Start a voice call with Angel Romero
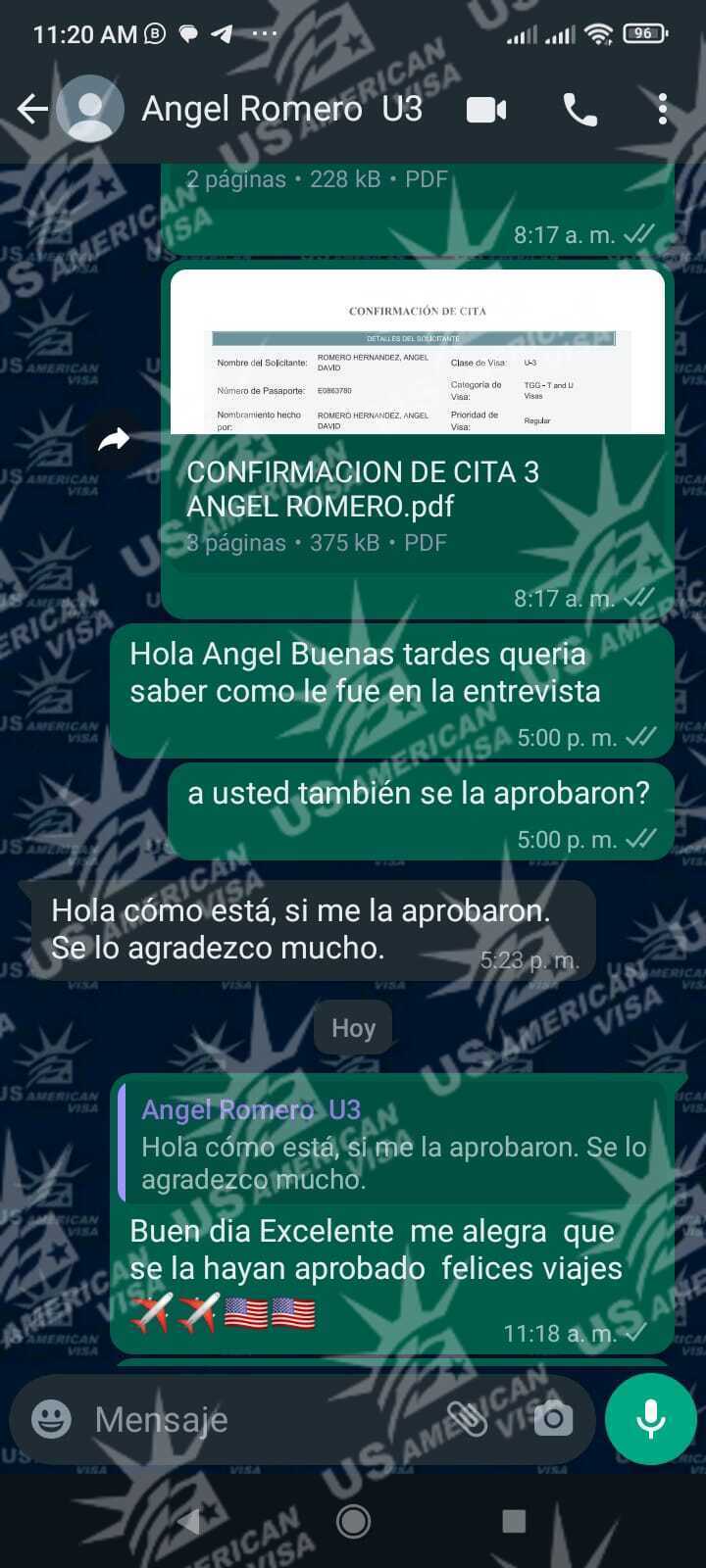 point(580,110)
